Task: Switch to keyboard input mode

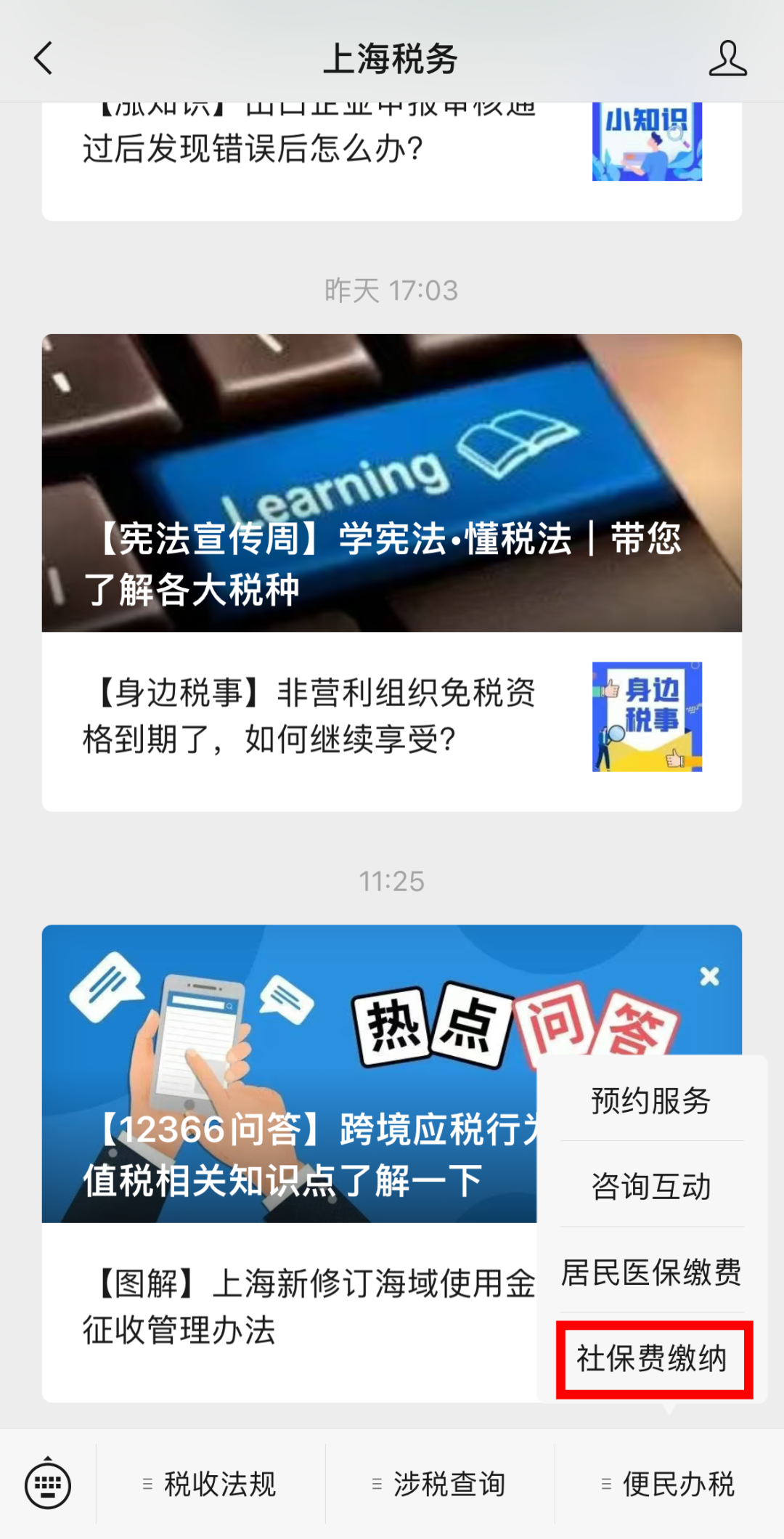Action: click(48, 1484)
